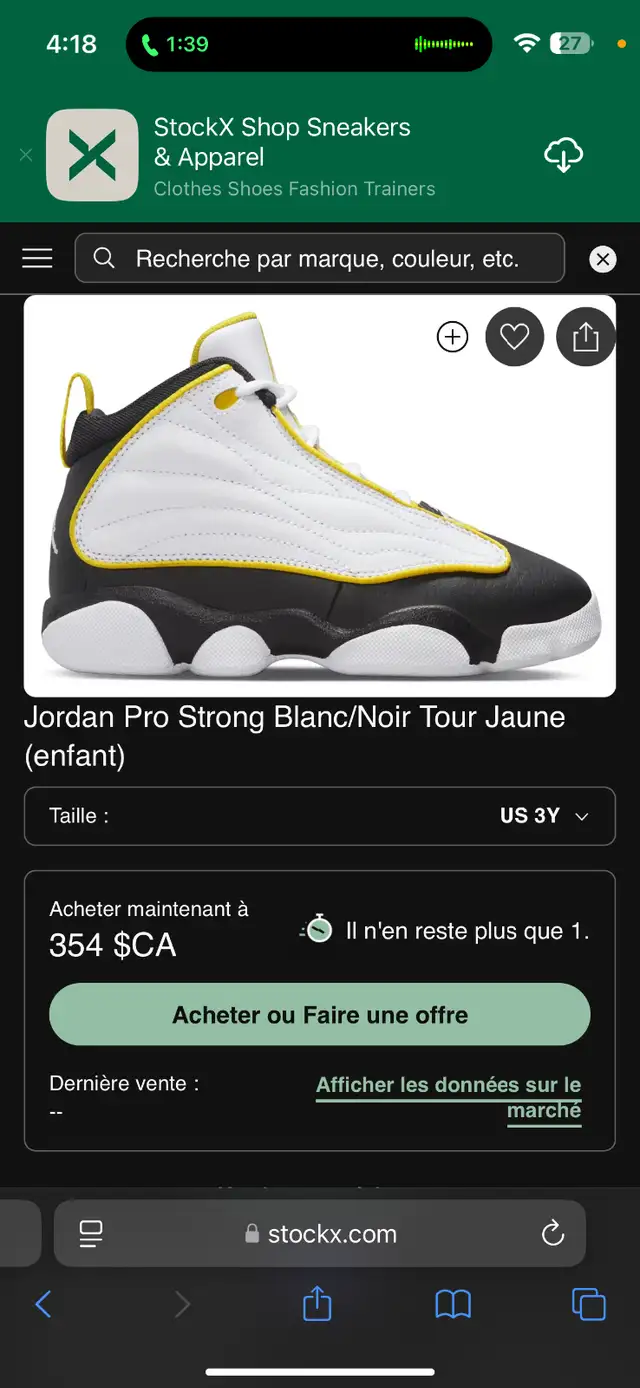Open Afficher les données sur le marché link
640x1388 pixels.
pos(448,1097)
